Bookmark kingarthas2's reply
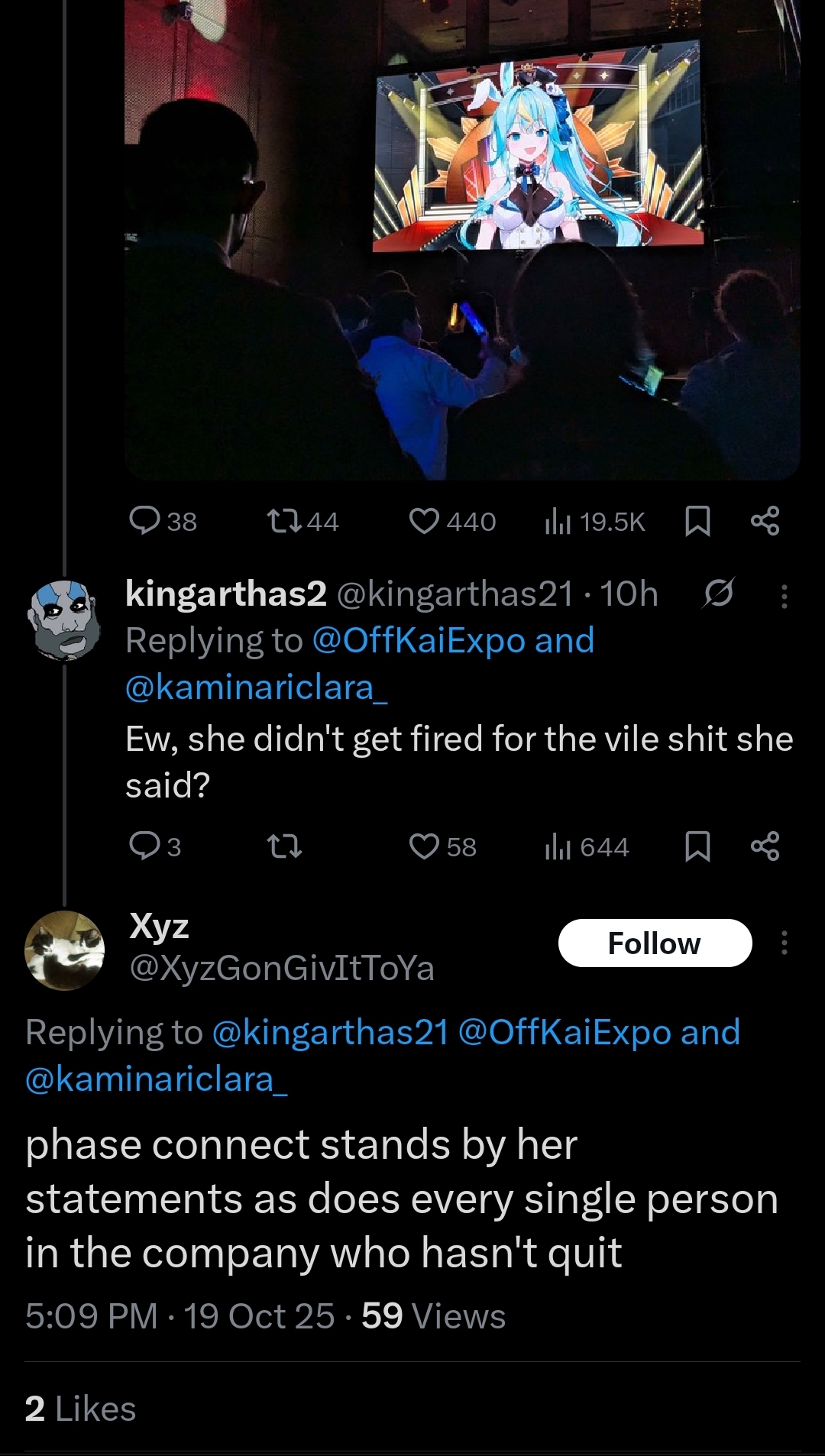The image size is (825, 1456). (697, 846)
